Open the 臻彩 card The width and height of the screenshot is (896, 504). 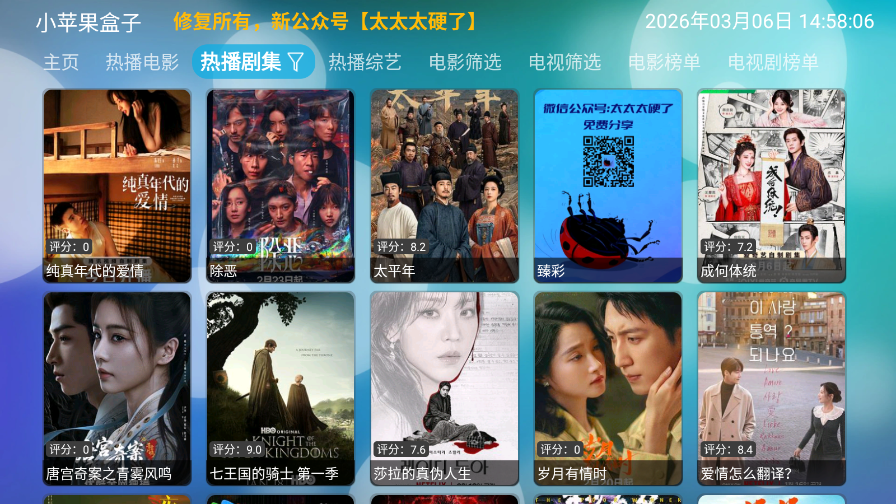coord(608,186)
